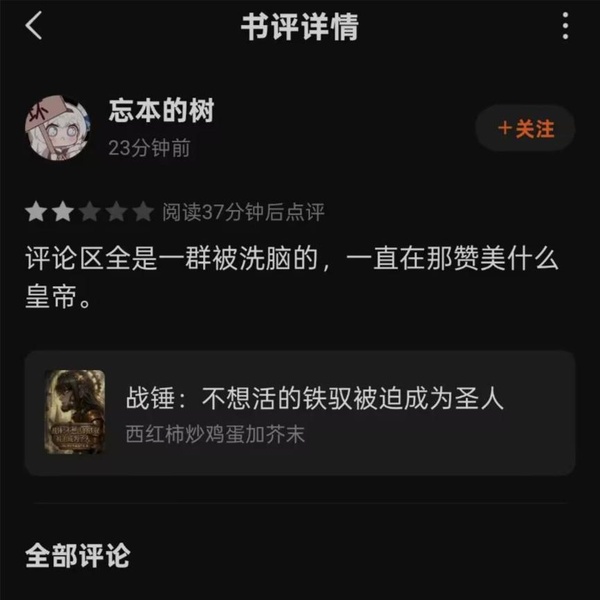Open the three-dot overflow menu

(x=565, y=26)
